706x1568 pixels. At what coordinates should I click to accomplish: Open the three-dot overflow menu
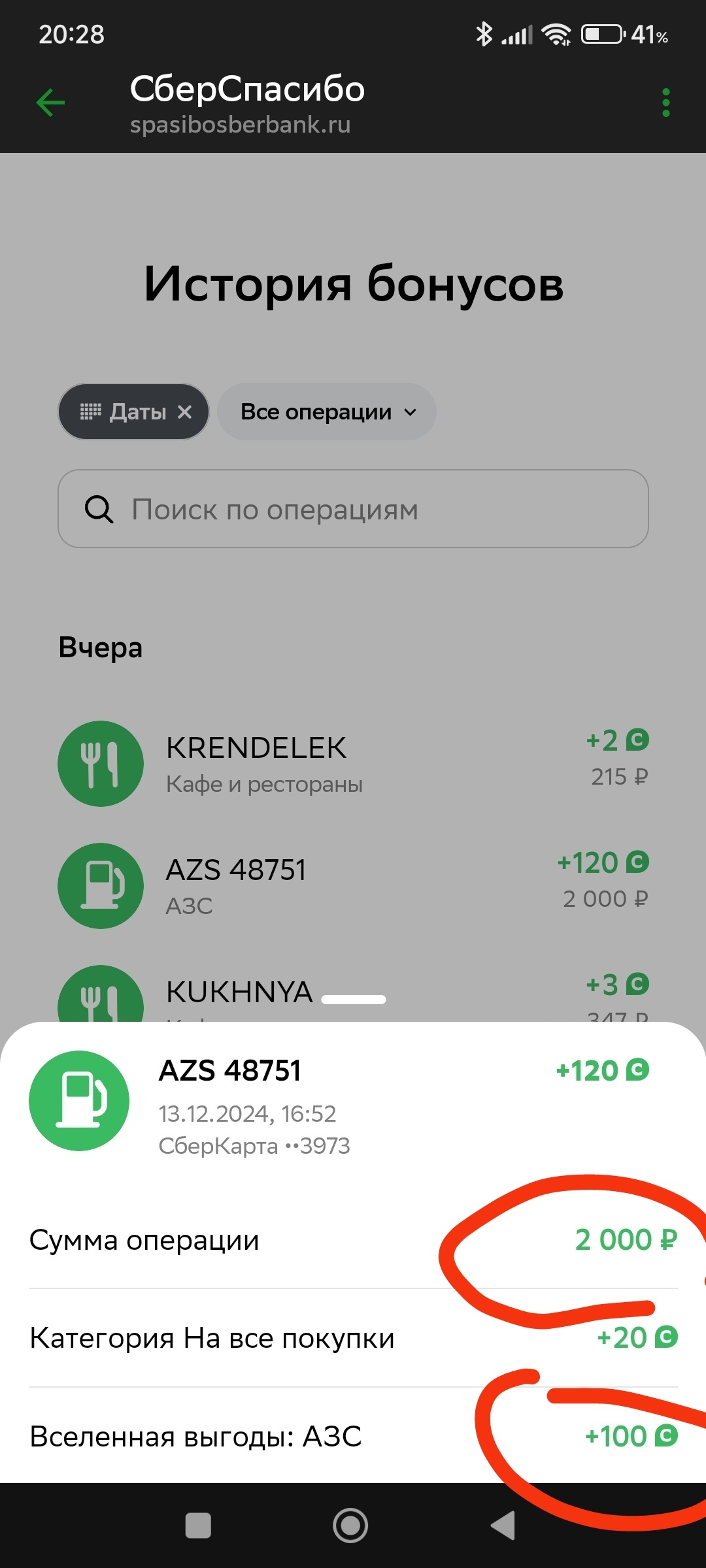coord(665,103)
